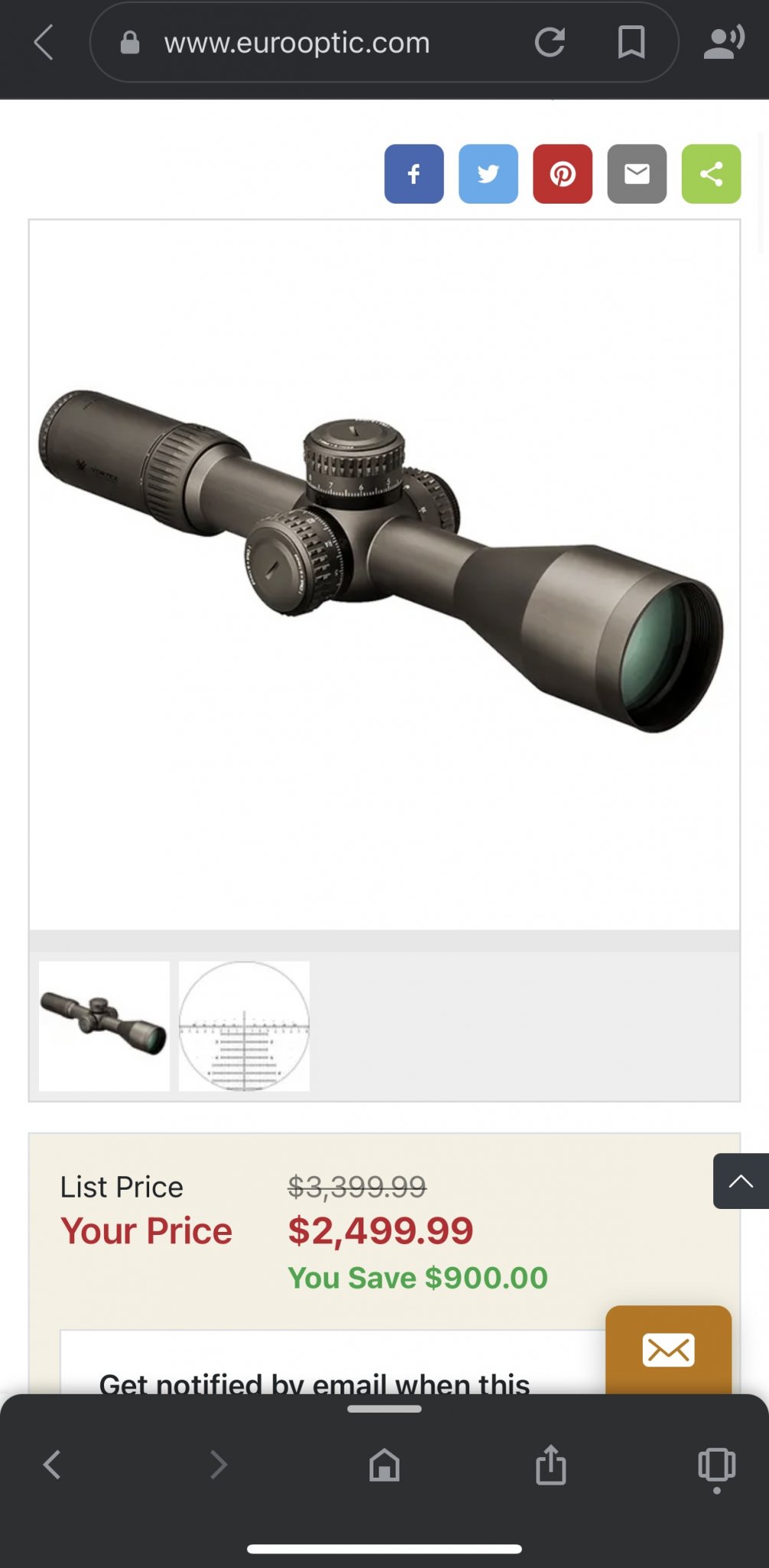This screenshot has height=1568, width=769.
Task: Open the browser share sheet
Action: [x=551, y=1464]
